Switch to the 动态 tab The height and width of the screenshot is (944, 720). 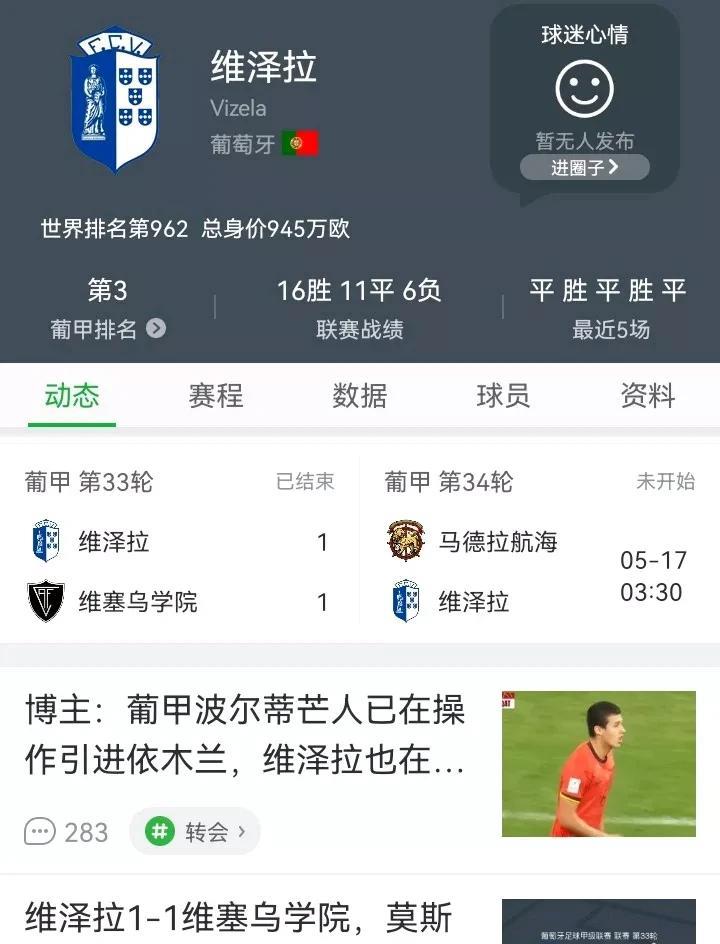coord(72,396)
